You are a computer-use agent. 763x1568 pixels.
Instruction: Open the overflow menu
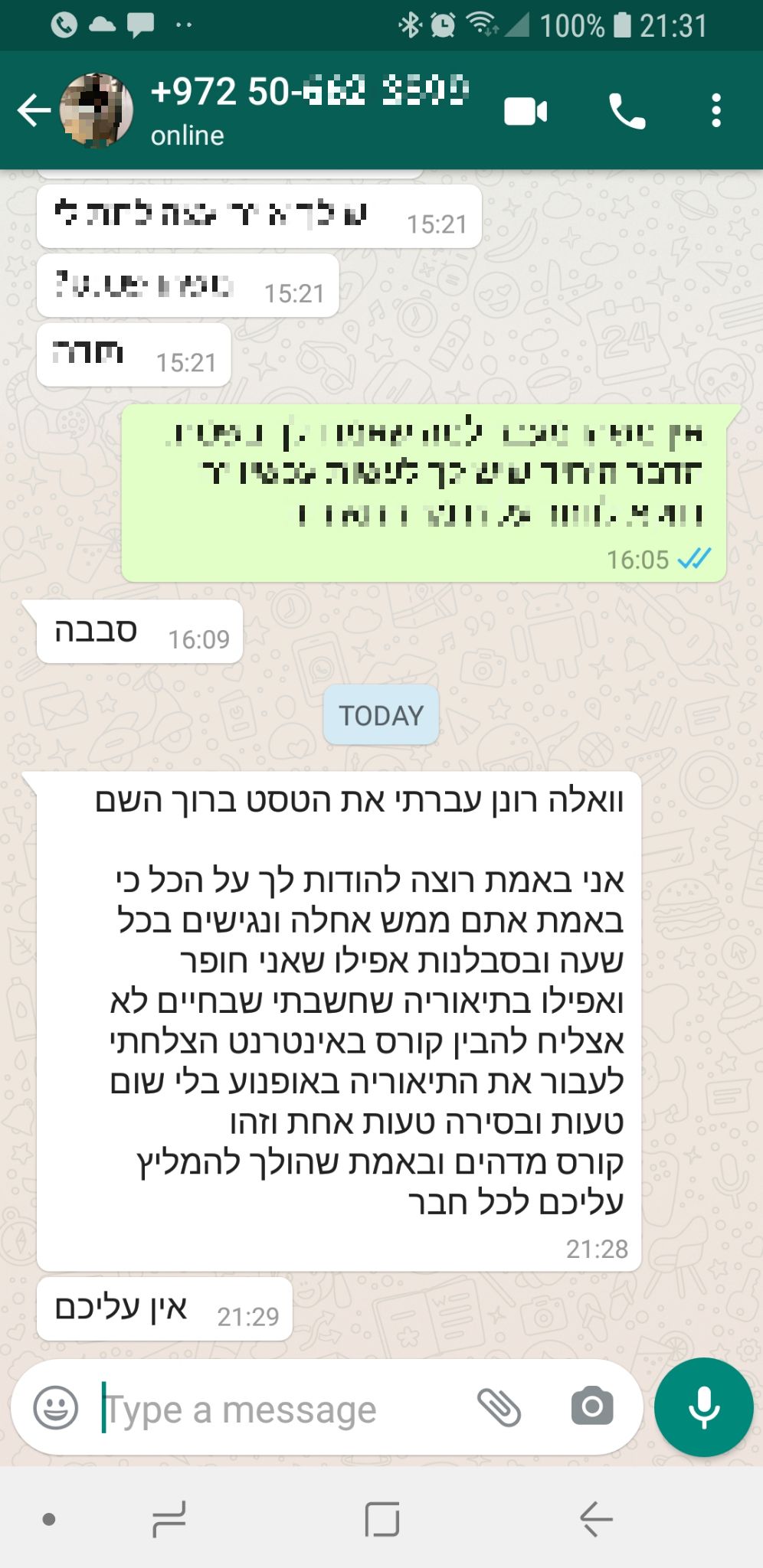(716, 111)
